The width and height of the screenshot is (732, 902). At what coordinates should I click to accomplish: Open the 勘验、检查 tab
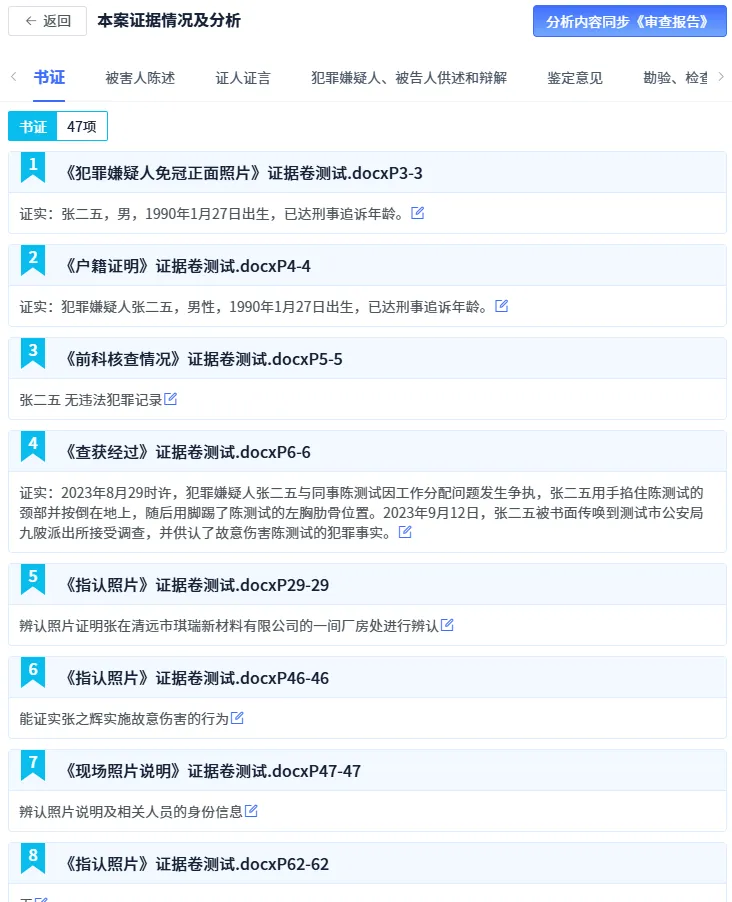(675, 78)
